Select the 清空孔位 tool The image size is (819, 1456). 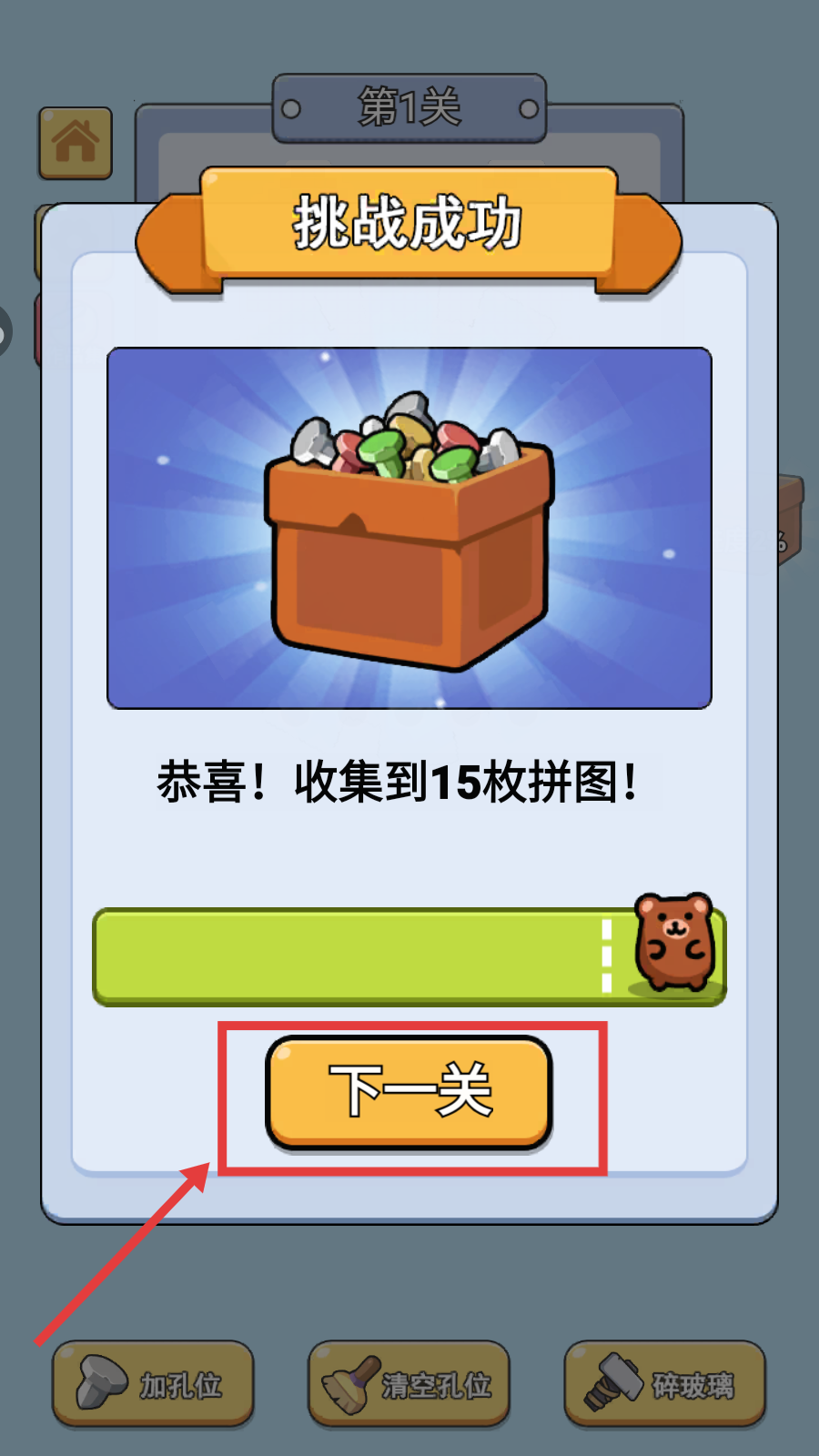tap(409, 1383)
